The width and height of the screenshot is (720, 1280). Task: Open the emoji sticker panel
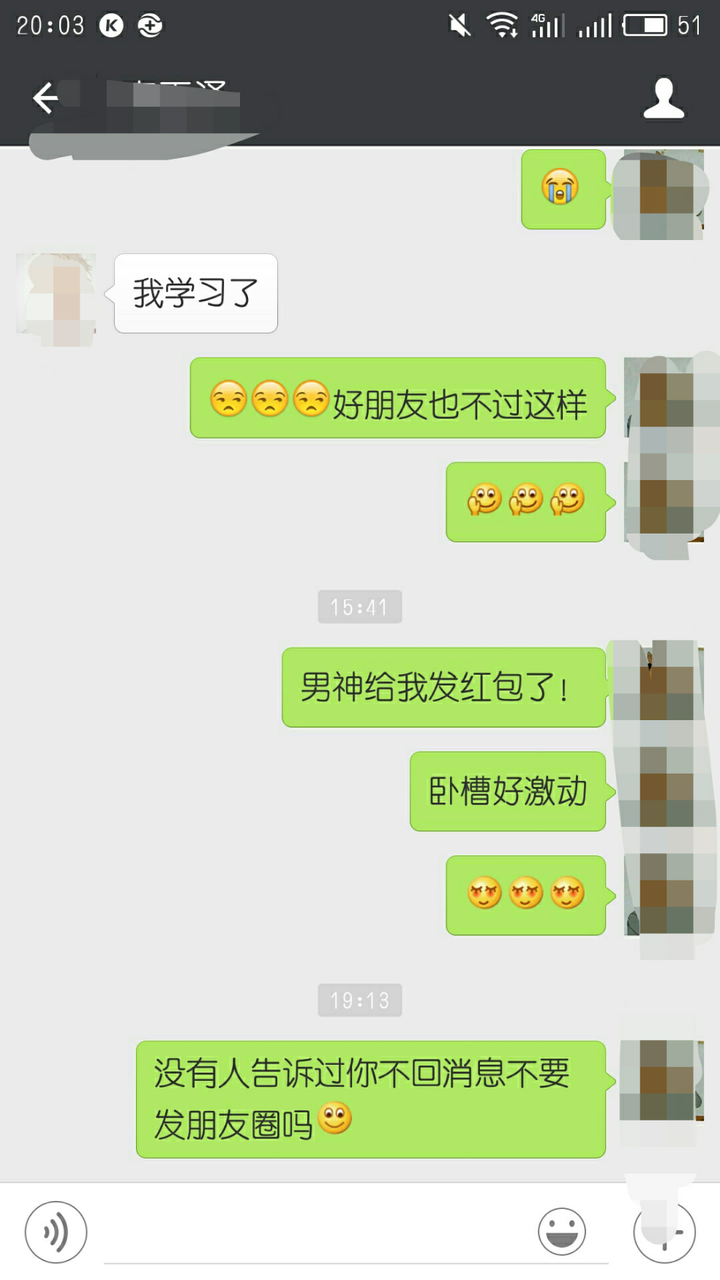coord(562,1231)
